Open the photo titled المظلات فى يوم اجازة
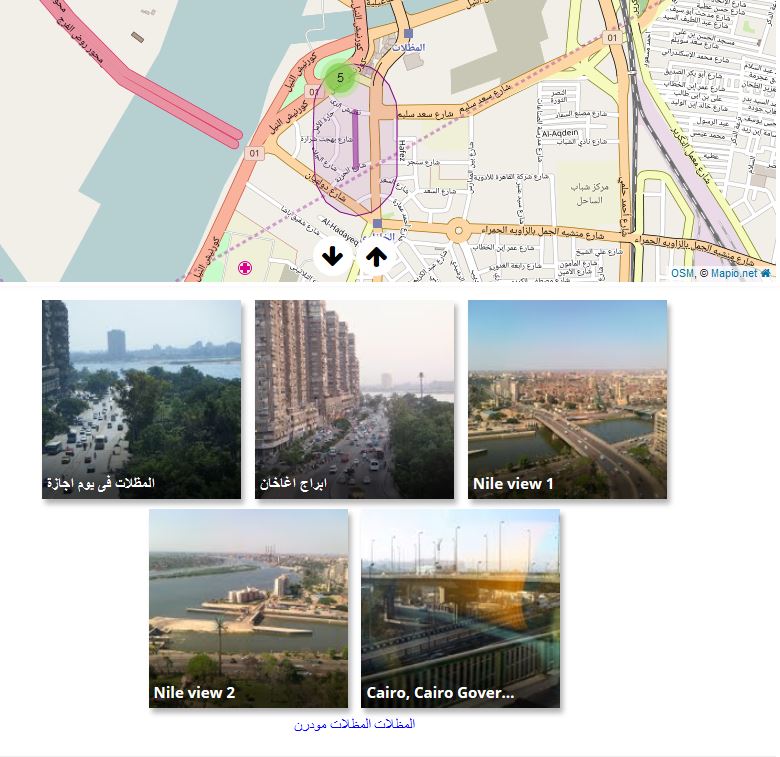780x757 pixels. pos(142,399)
